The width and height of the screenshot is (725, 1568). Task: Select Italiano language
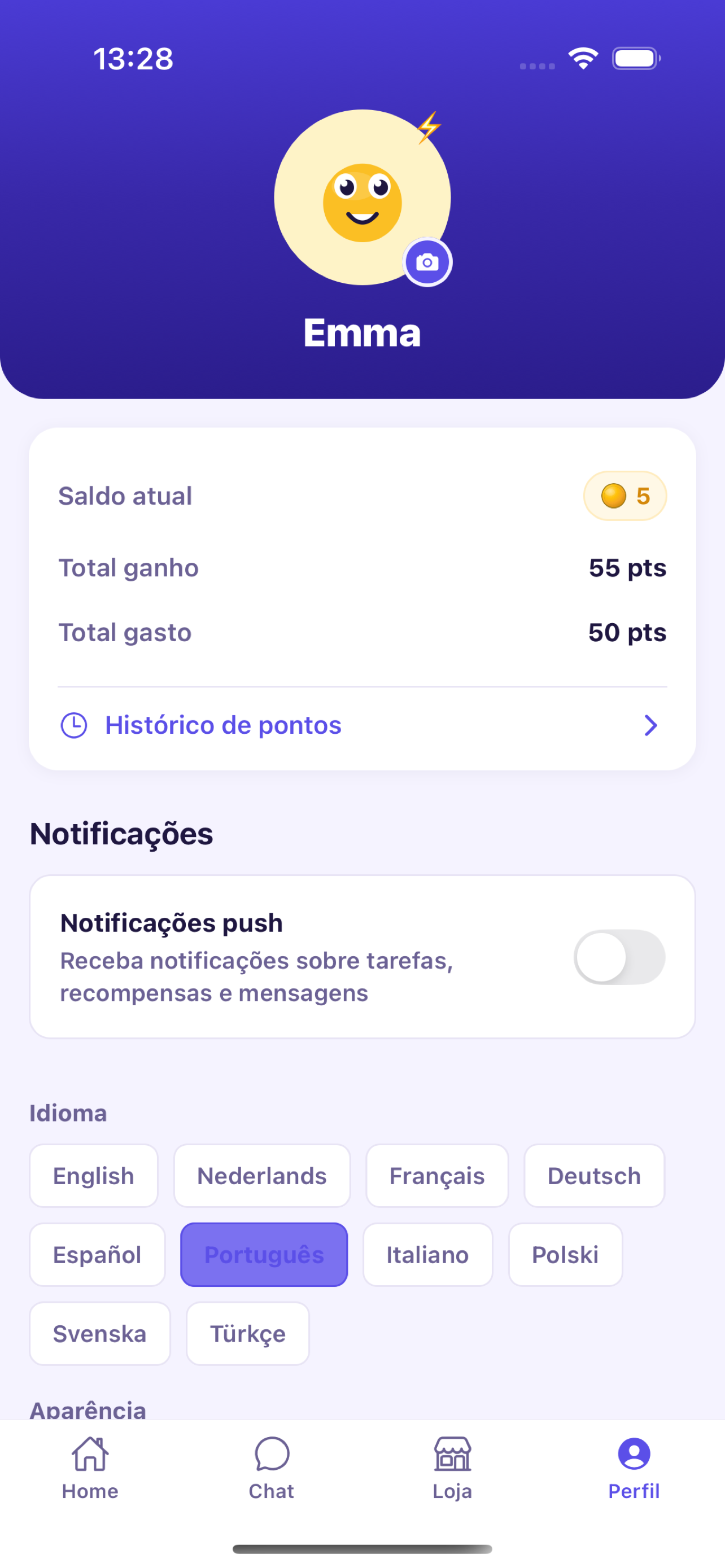coord(427,1255)
